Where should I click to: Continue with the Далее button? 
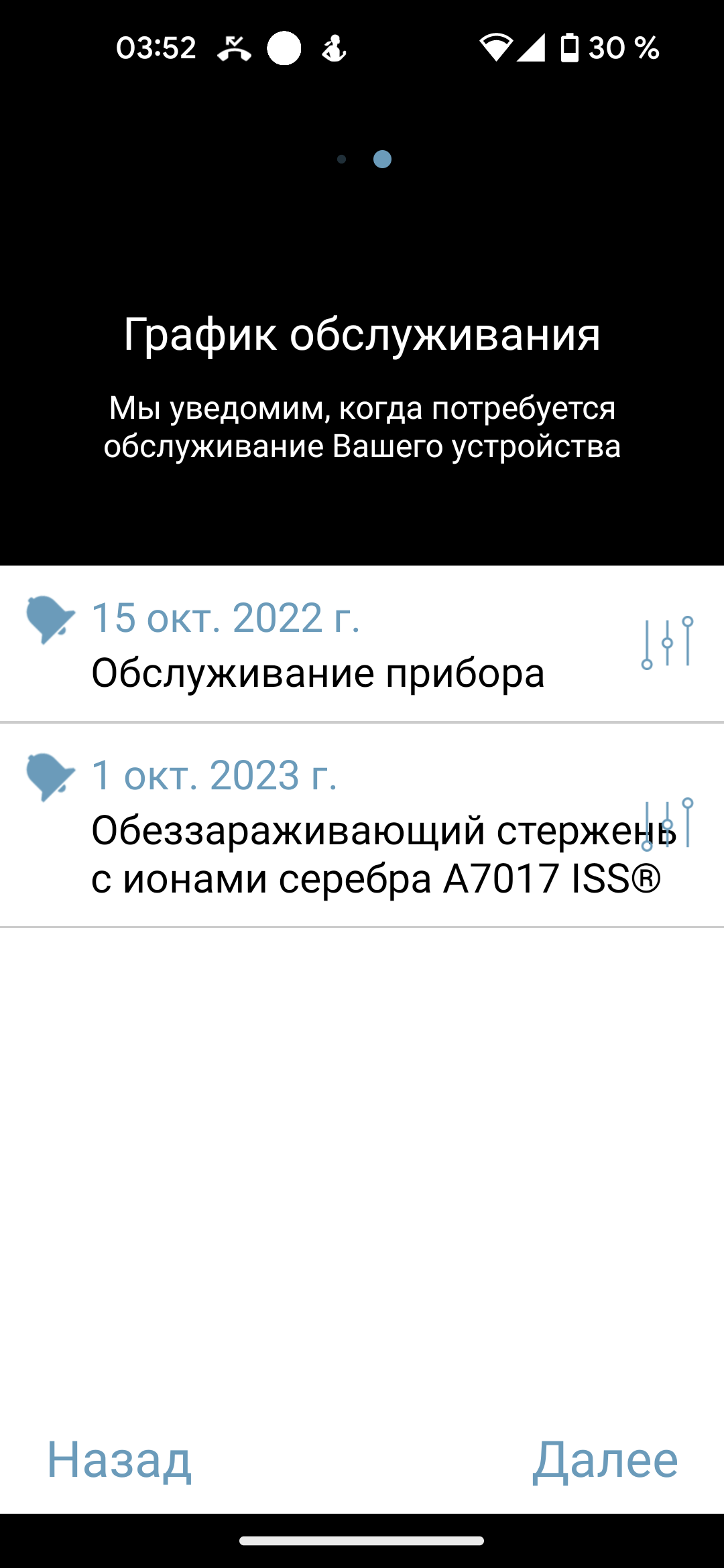(605, 1459)
